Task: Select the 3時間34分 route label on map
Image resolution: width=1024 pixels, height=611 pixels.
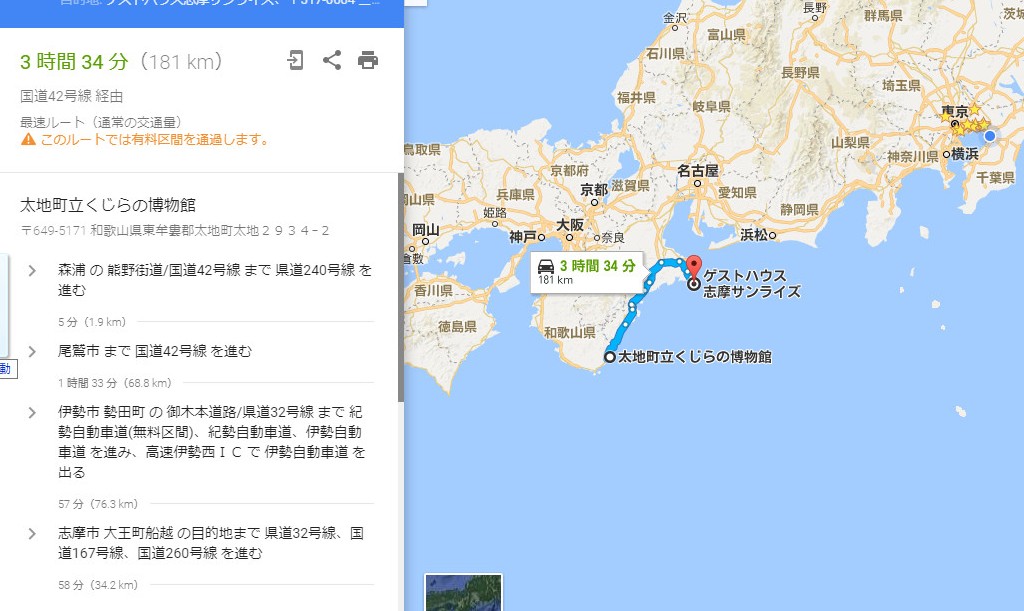Action: pyautogui.click(x=586, y=271)
